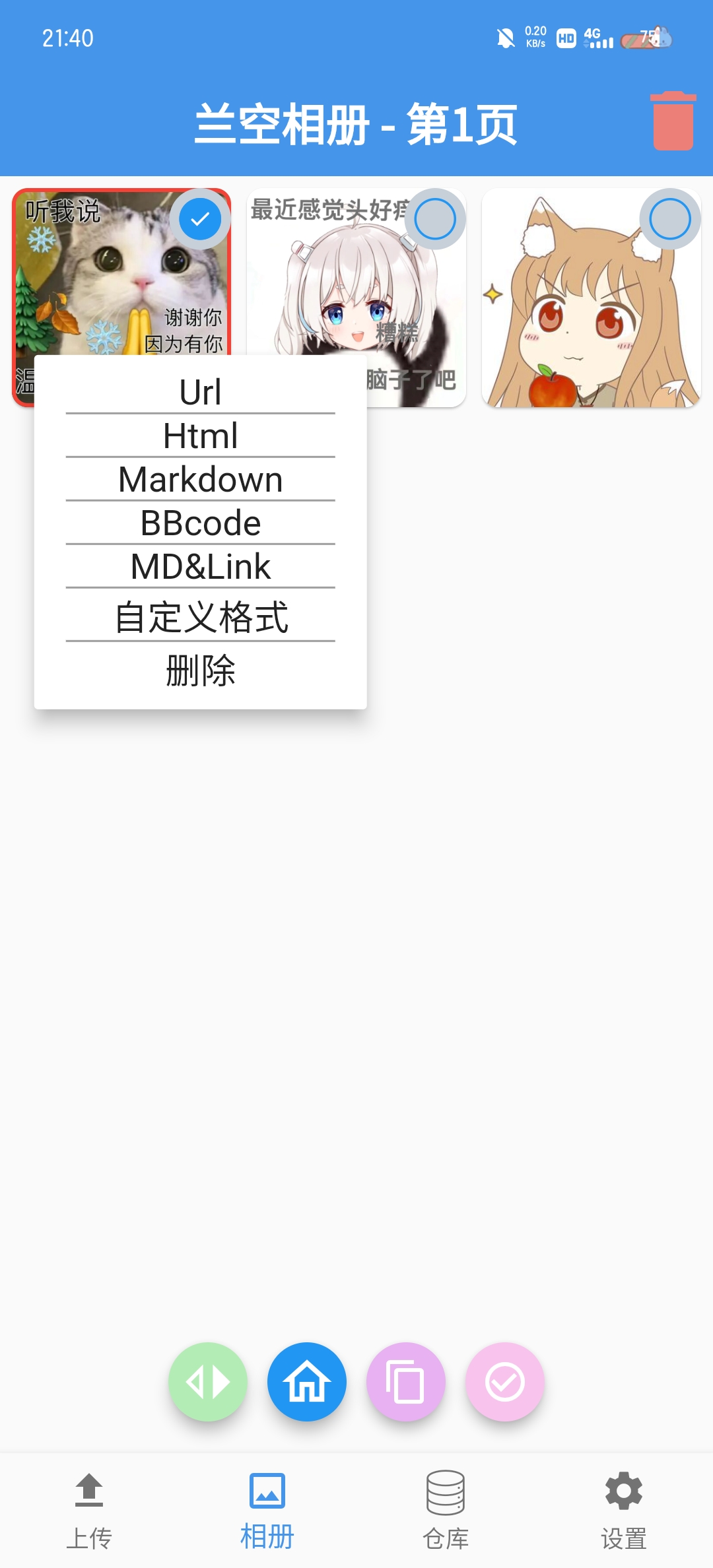This screenshot has width=713, height=1568.
Task: Open the fox-eared girl image
Action: (592, 310)
